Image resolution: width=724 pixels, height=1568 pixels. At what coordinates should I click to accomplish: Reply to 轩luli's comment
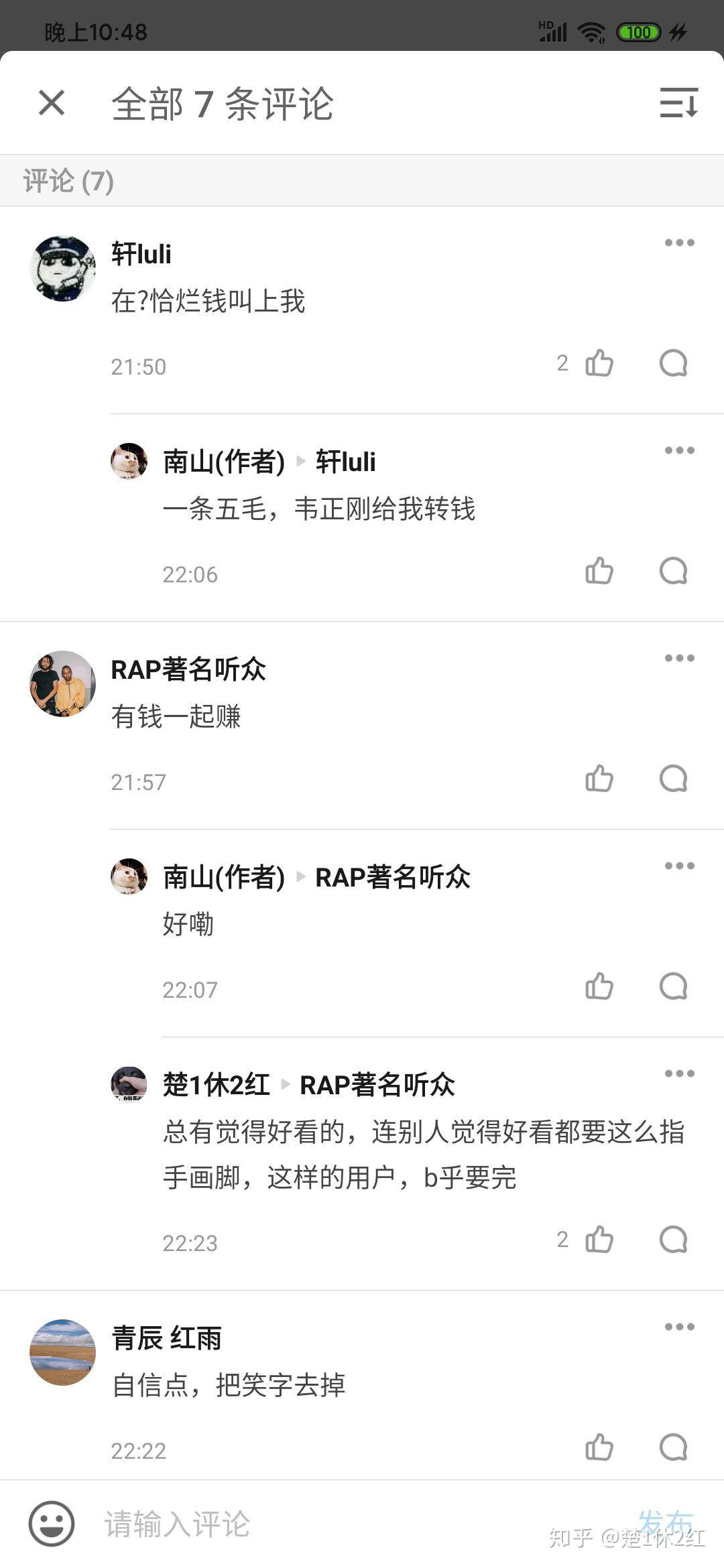point(673,363)
